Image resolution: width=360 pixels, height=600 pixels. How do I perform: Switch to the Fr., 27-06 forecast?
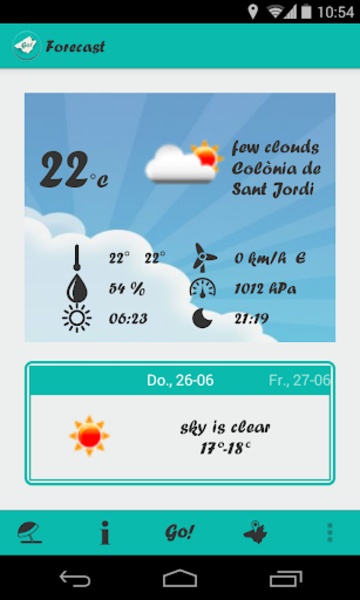click(299, 380)
